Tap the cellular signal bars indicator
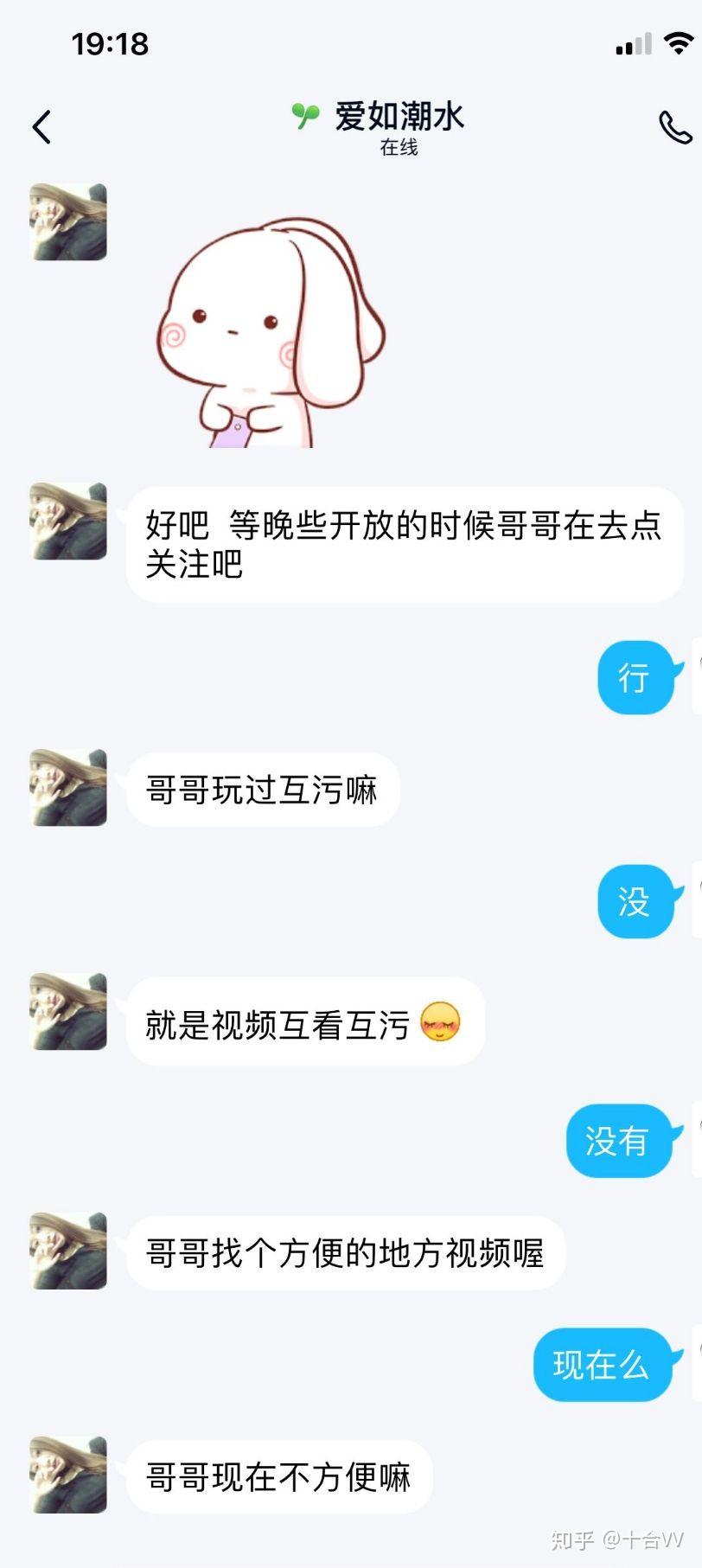 pos(632,44)
